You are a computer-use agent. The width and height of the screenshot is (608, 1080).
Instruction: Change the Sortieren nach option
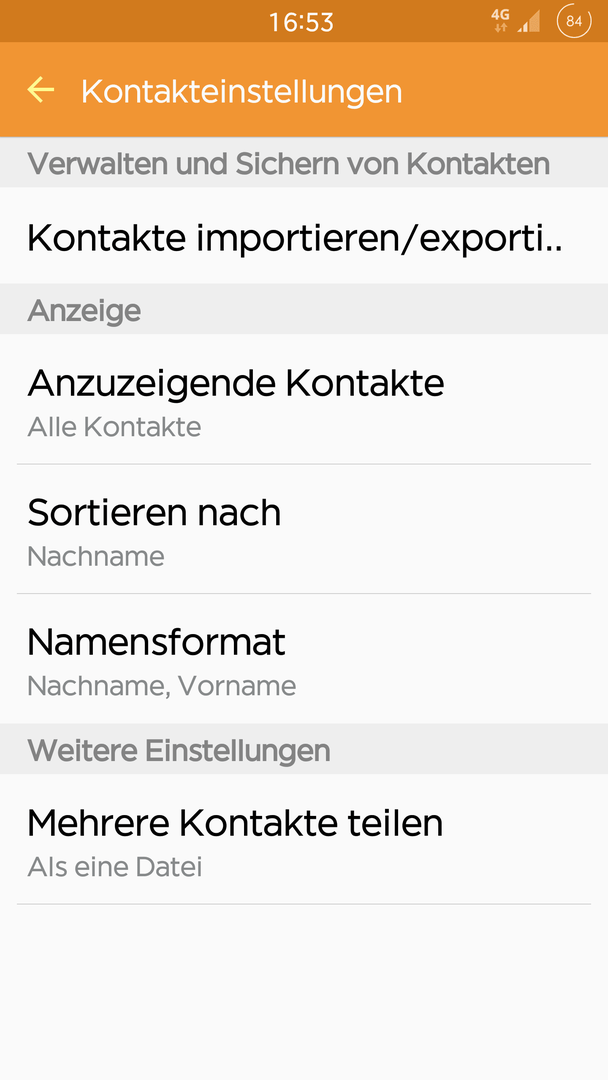coord(304,529)
